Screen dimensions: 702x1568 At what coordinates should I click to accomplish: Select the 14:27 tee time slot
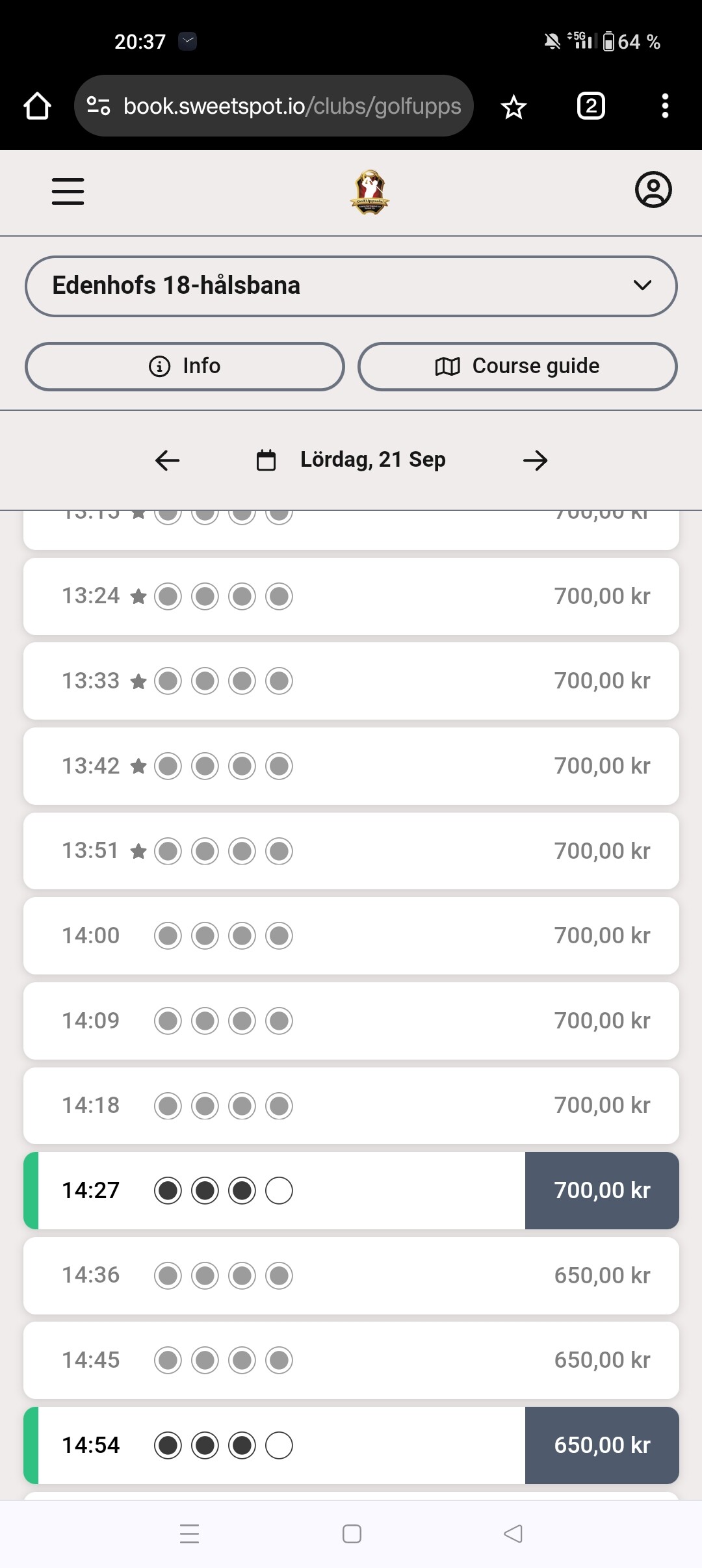tap(351, 1190)
